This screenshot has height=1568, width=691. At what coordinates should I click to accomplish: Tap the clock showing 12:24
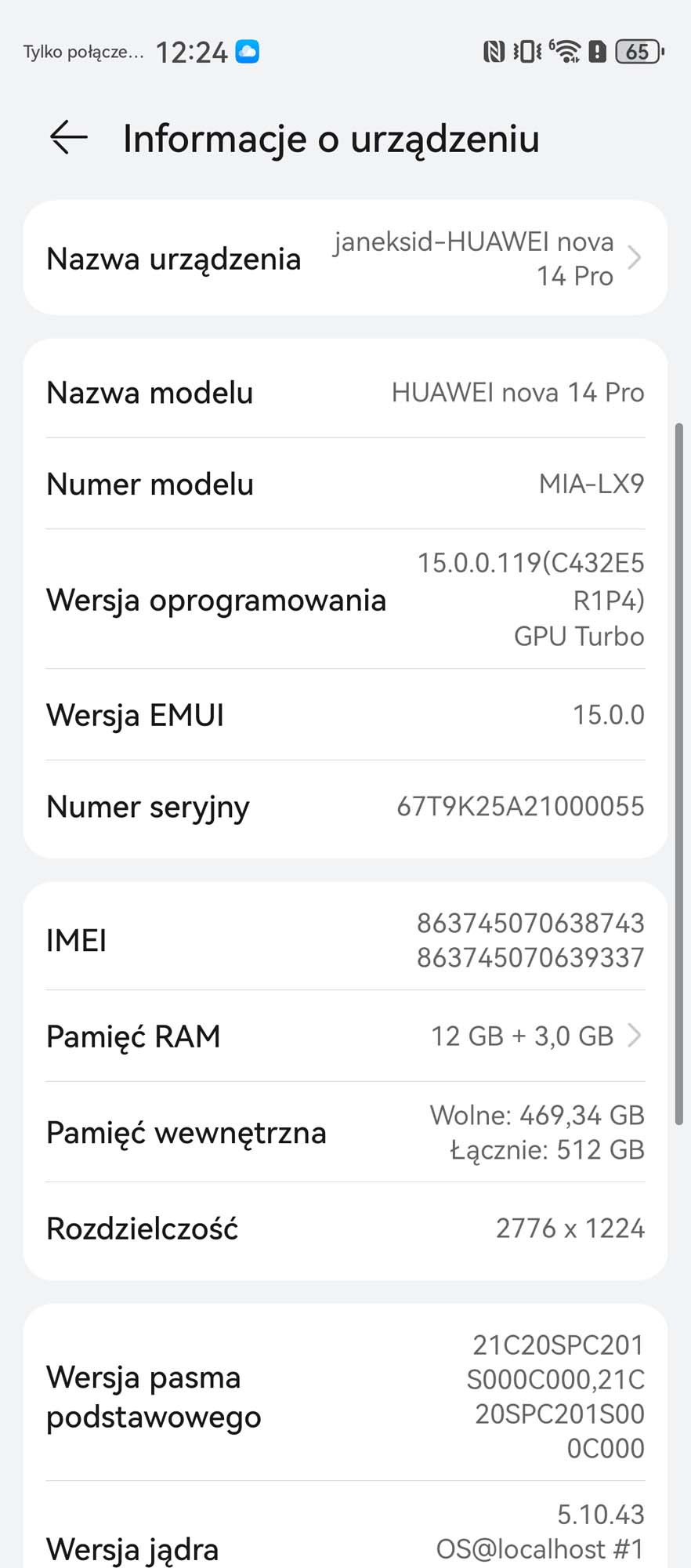(x=190, y=50)
